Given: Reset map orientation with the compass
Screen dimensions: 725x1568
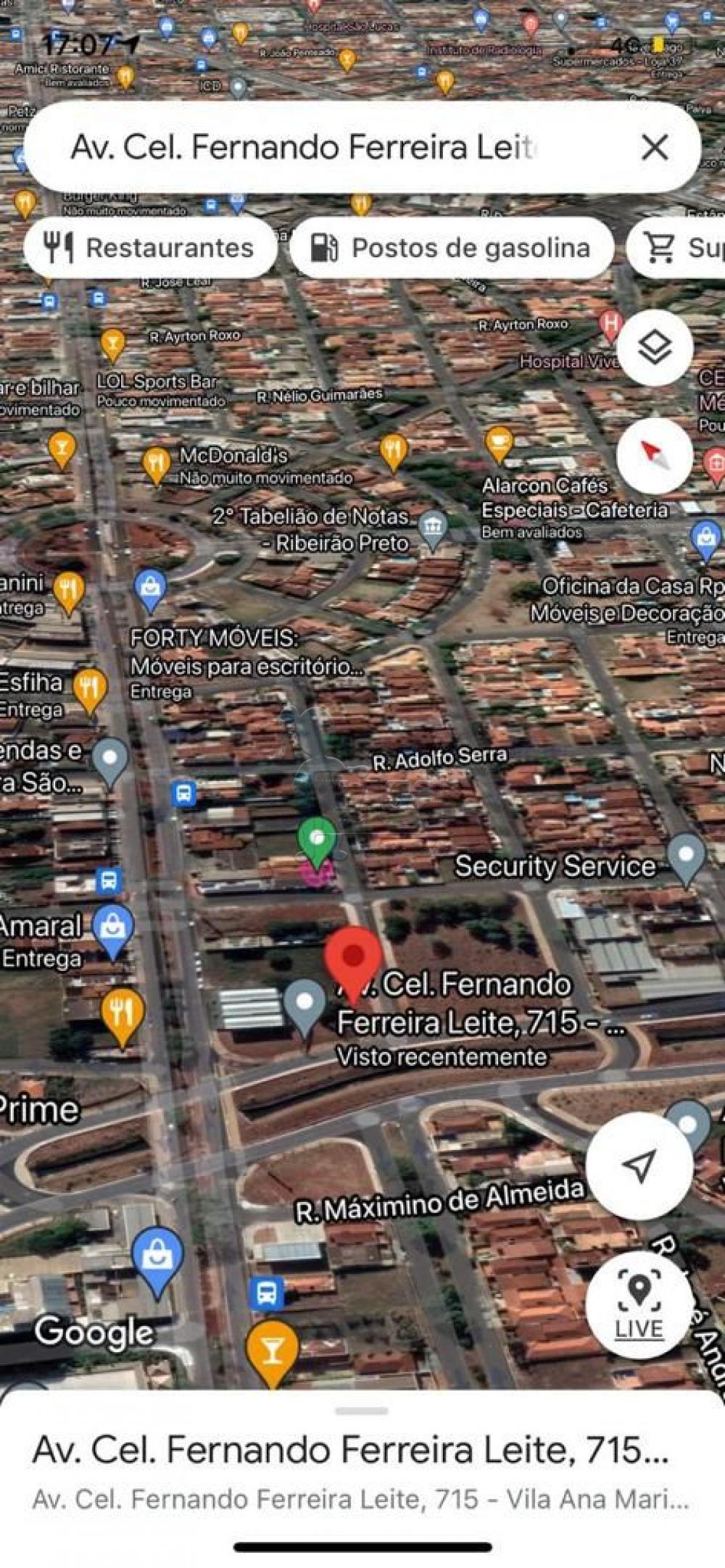Looking at the screenshot, I should tap(655, 455).
